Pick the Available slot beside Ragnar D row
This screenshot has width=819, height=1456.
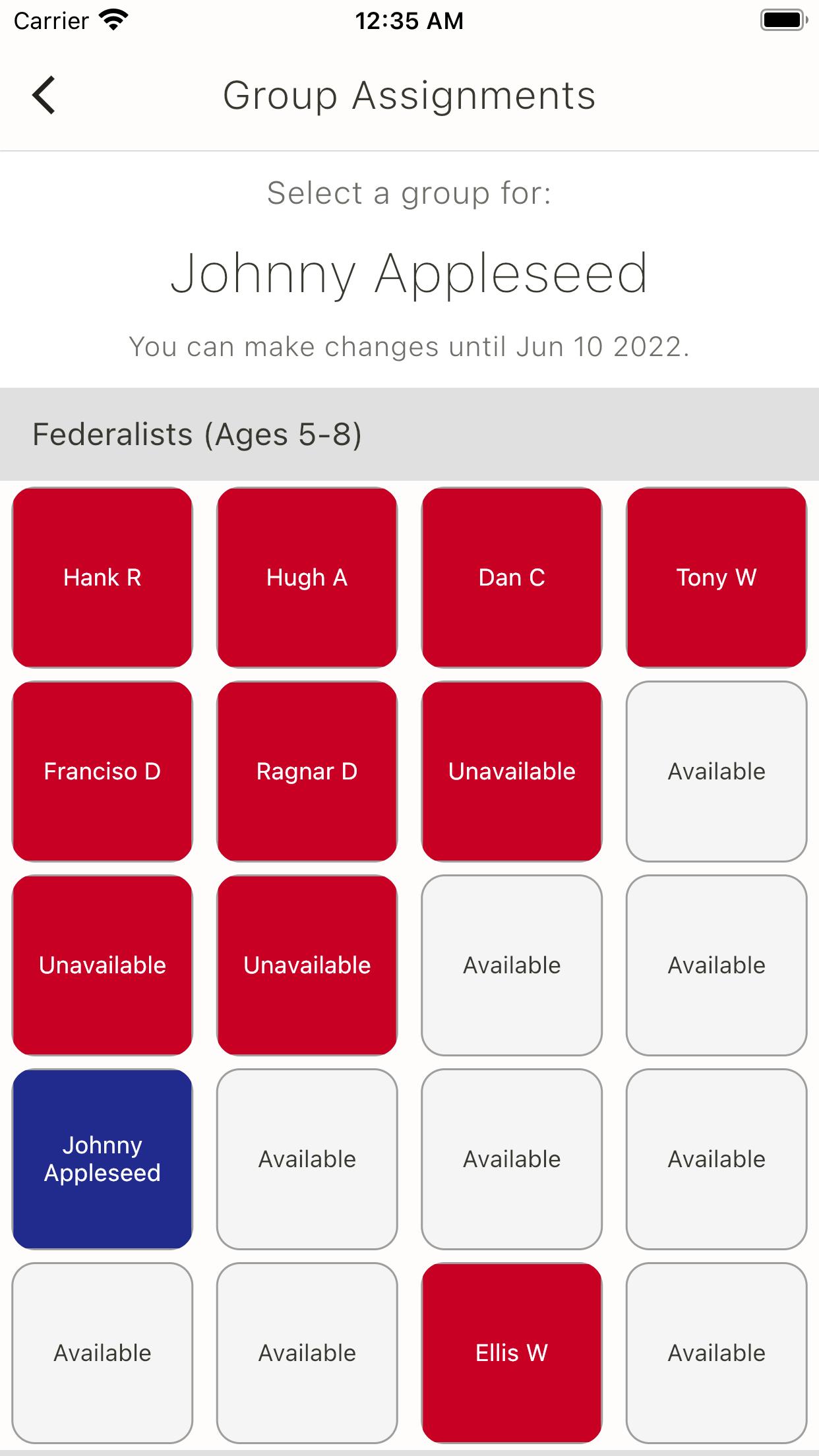click(717, 772)
